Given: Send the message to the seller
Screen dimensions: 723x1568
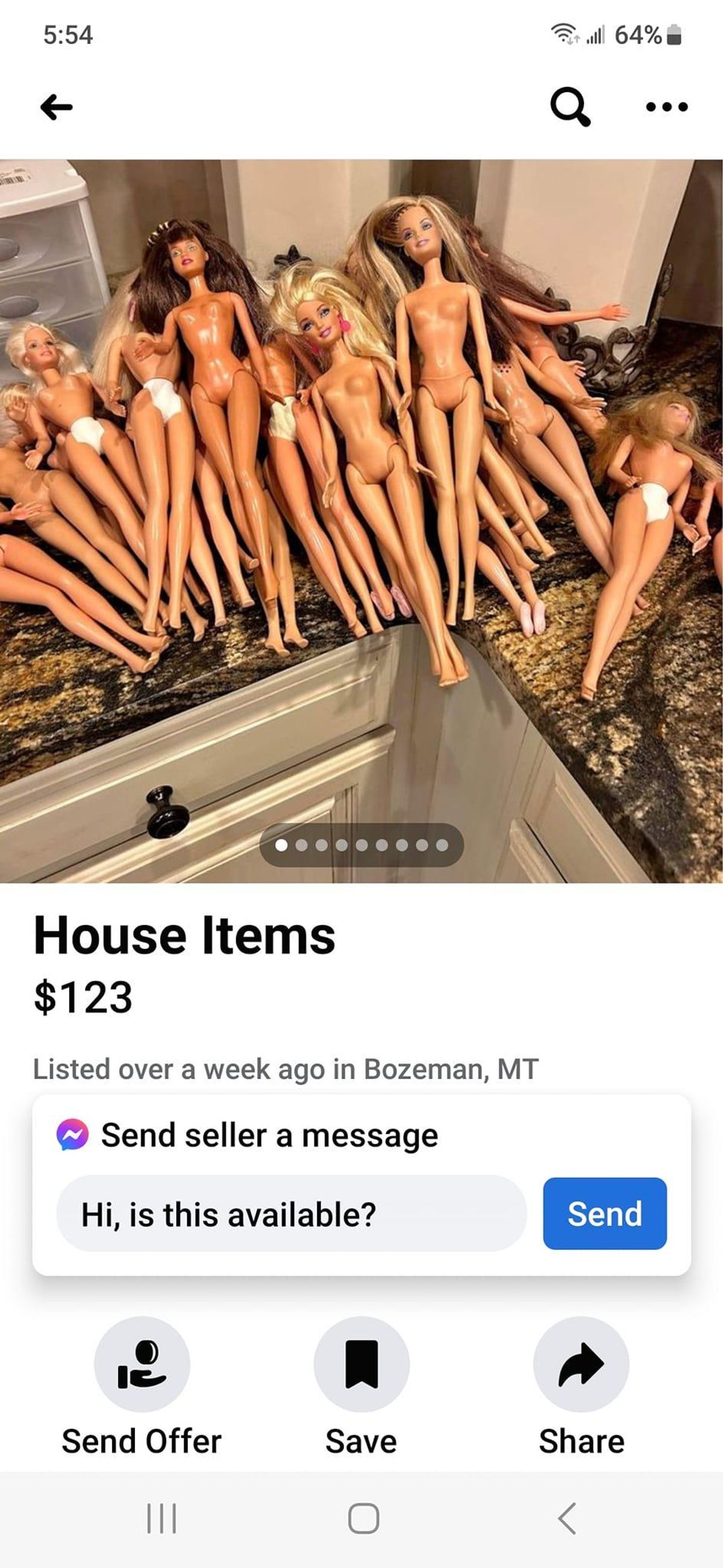Looking at the screenshot, I should coord(604,1214).
